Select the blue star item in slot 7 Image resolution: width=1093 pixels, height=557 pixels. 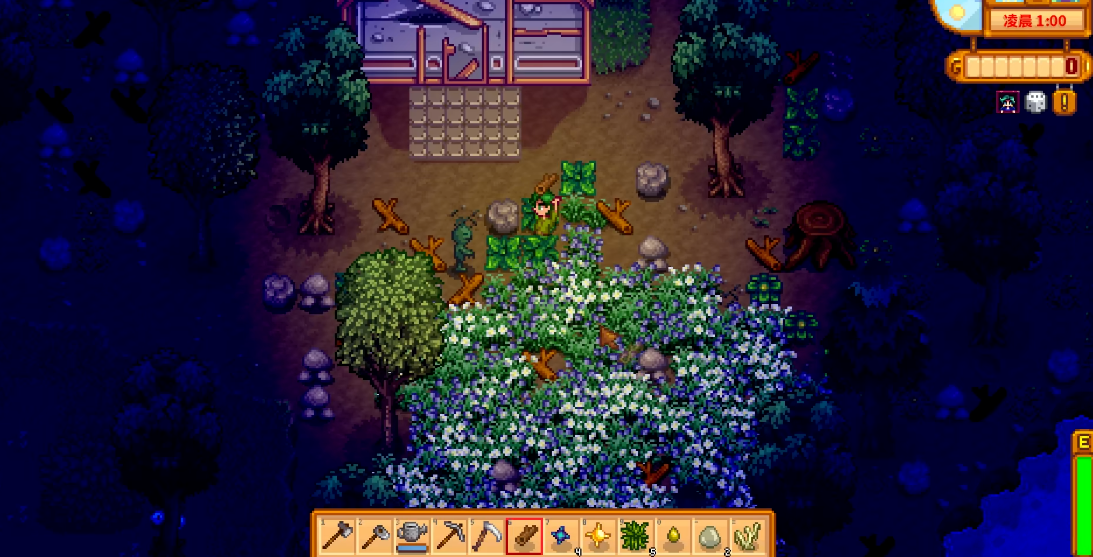point(563,536)
